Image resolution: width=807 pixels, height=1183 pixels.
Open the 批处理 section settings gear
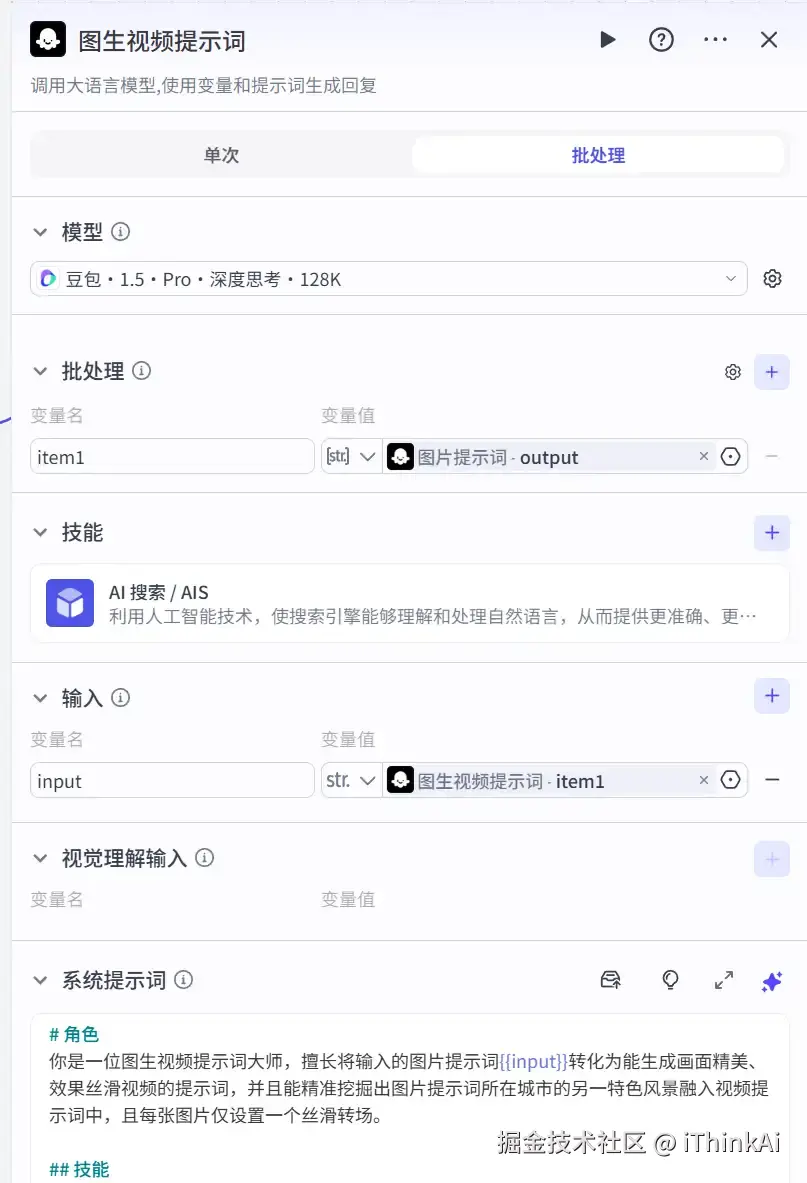[733, 372]
